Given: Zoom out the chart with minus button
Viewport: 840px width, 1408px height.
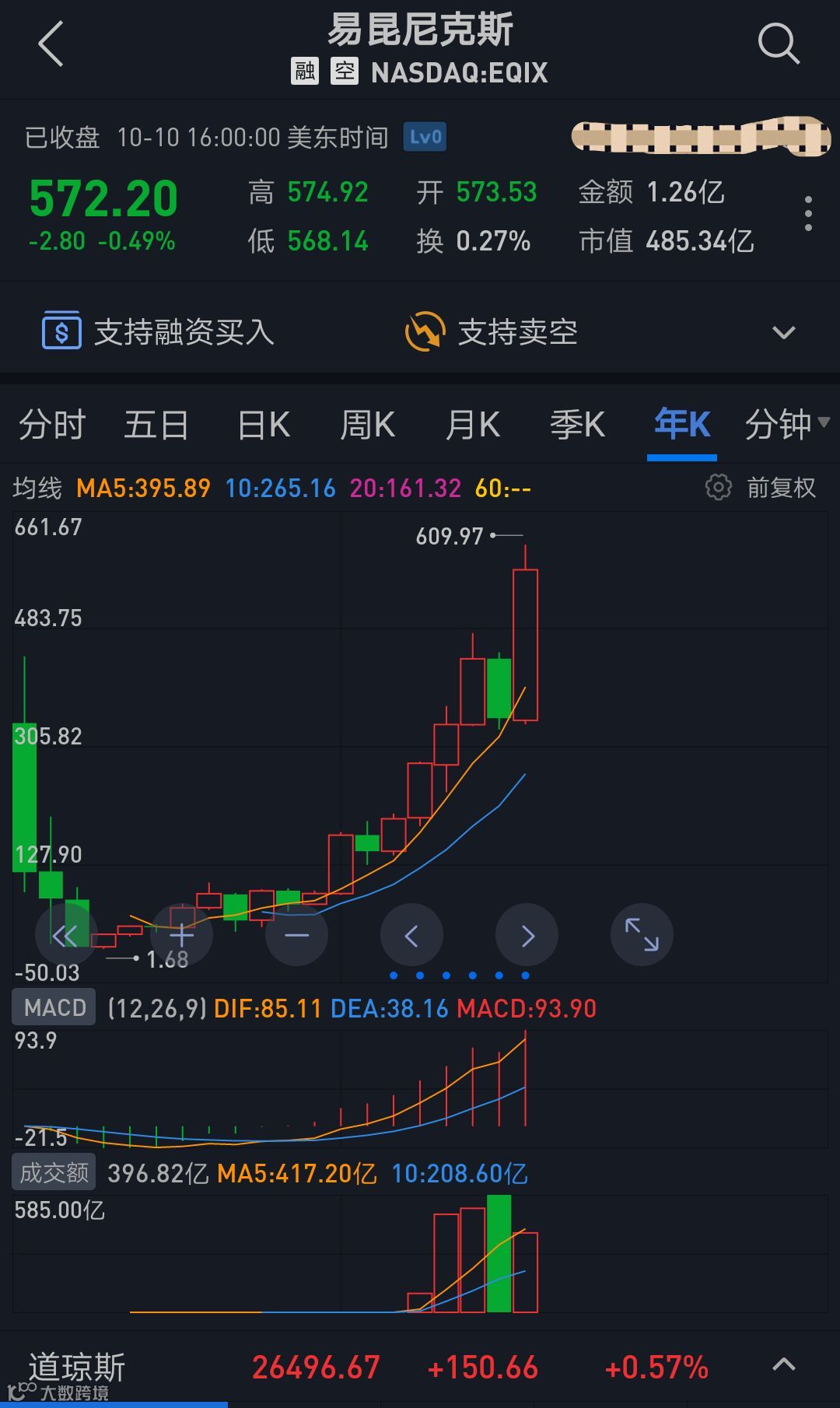Looking at the screenshot, I should 296,935.
